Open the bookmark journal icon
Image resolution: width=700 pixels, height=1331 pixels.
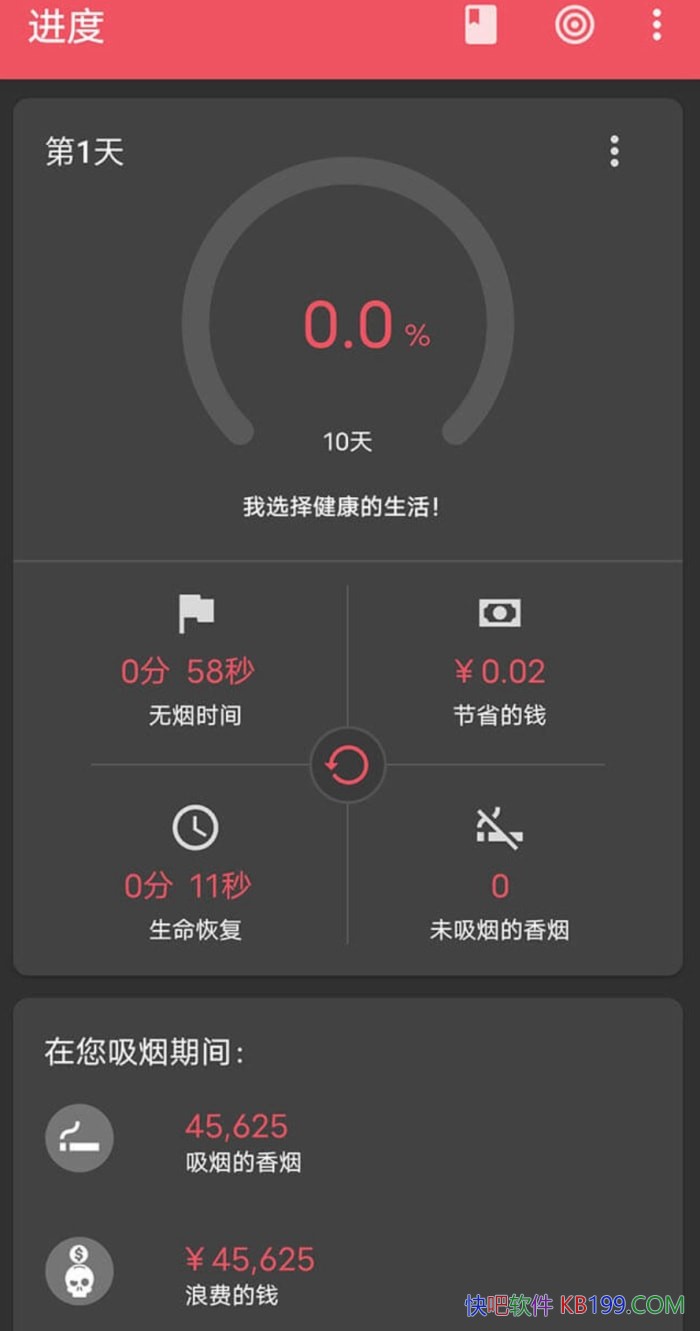click(x=481, y=25)
